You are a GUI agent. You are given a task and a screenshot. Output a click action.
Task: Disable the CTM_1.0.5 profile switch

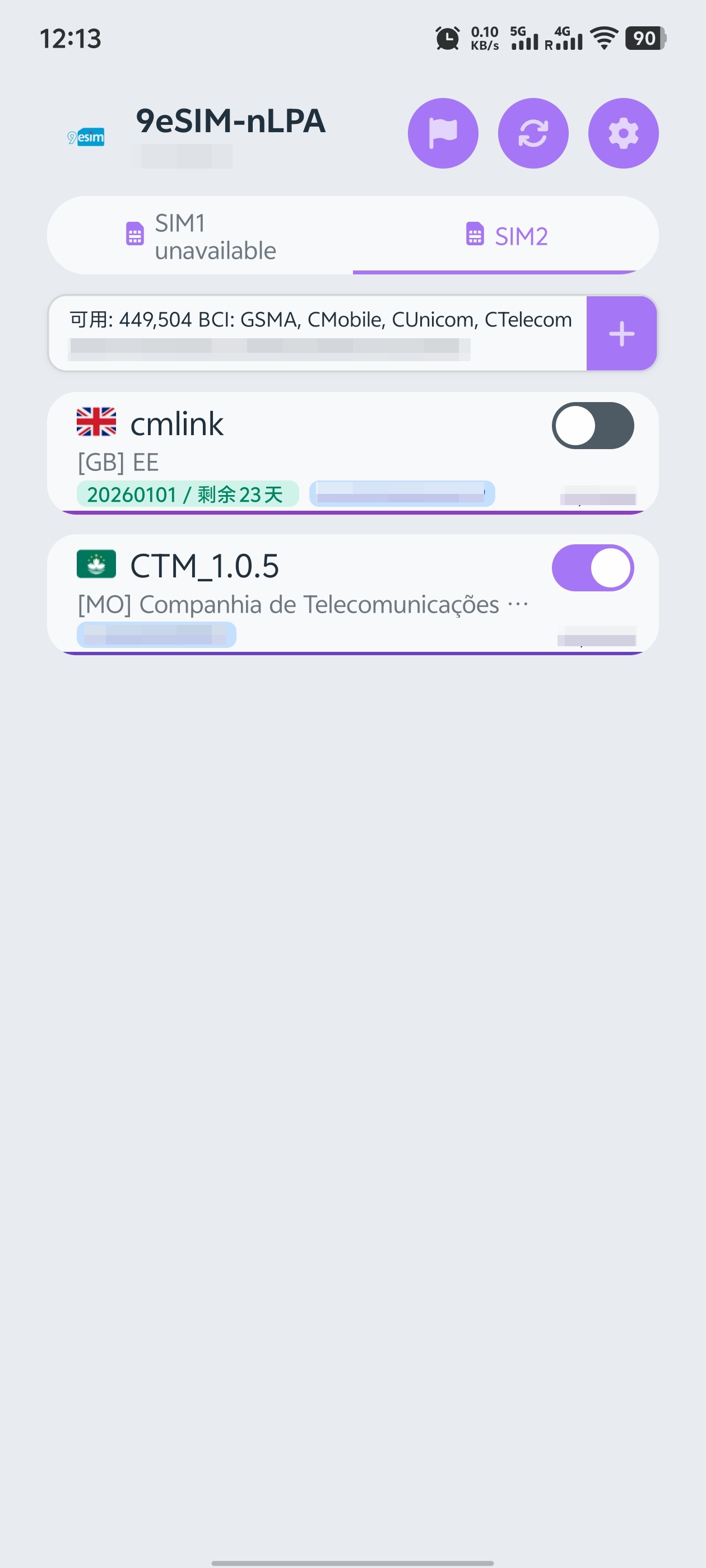pos(592,568)
